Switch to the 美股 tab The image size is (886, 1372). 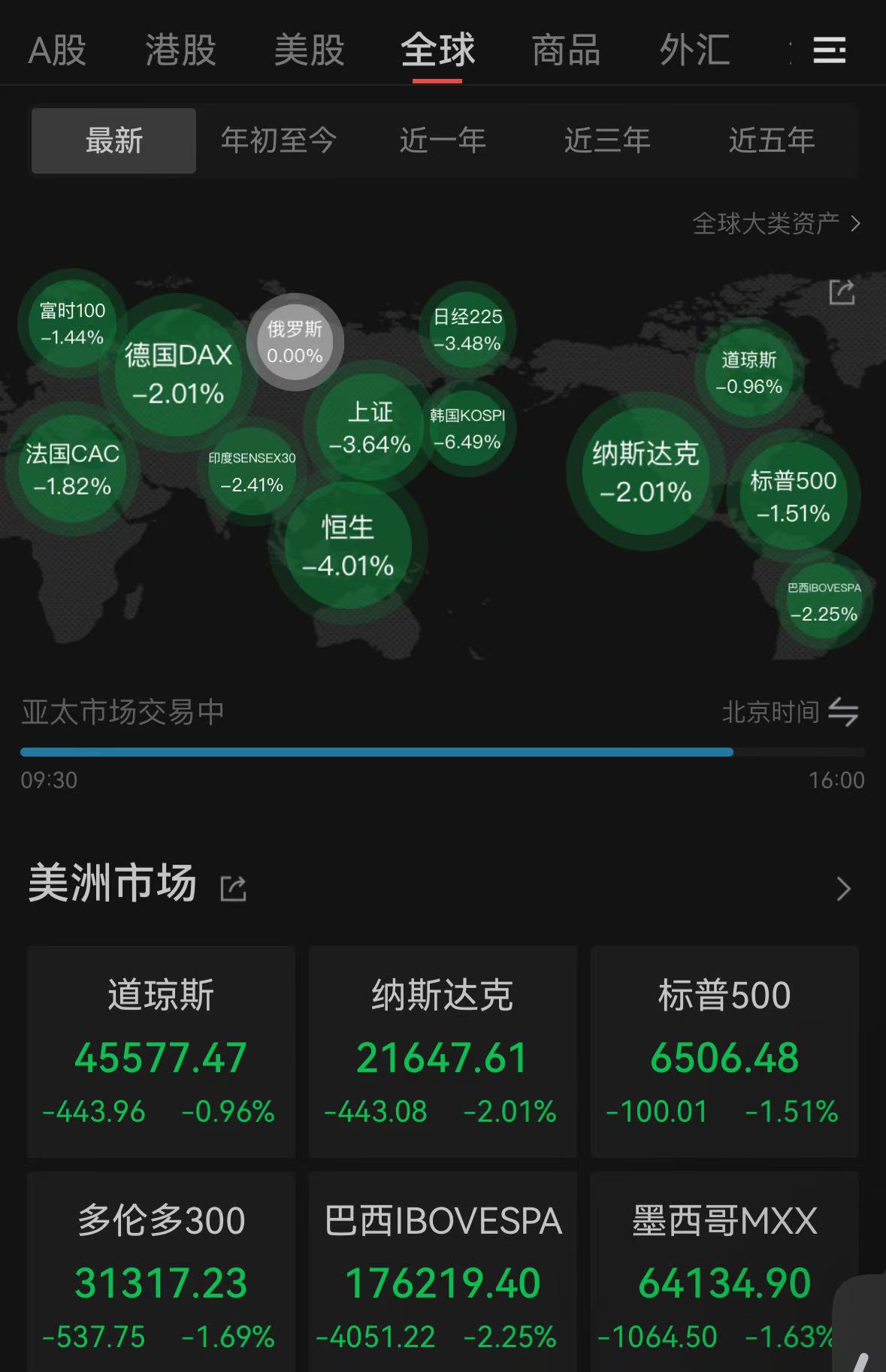point(309,51)
